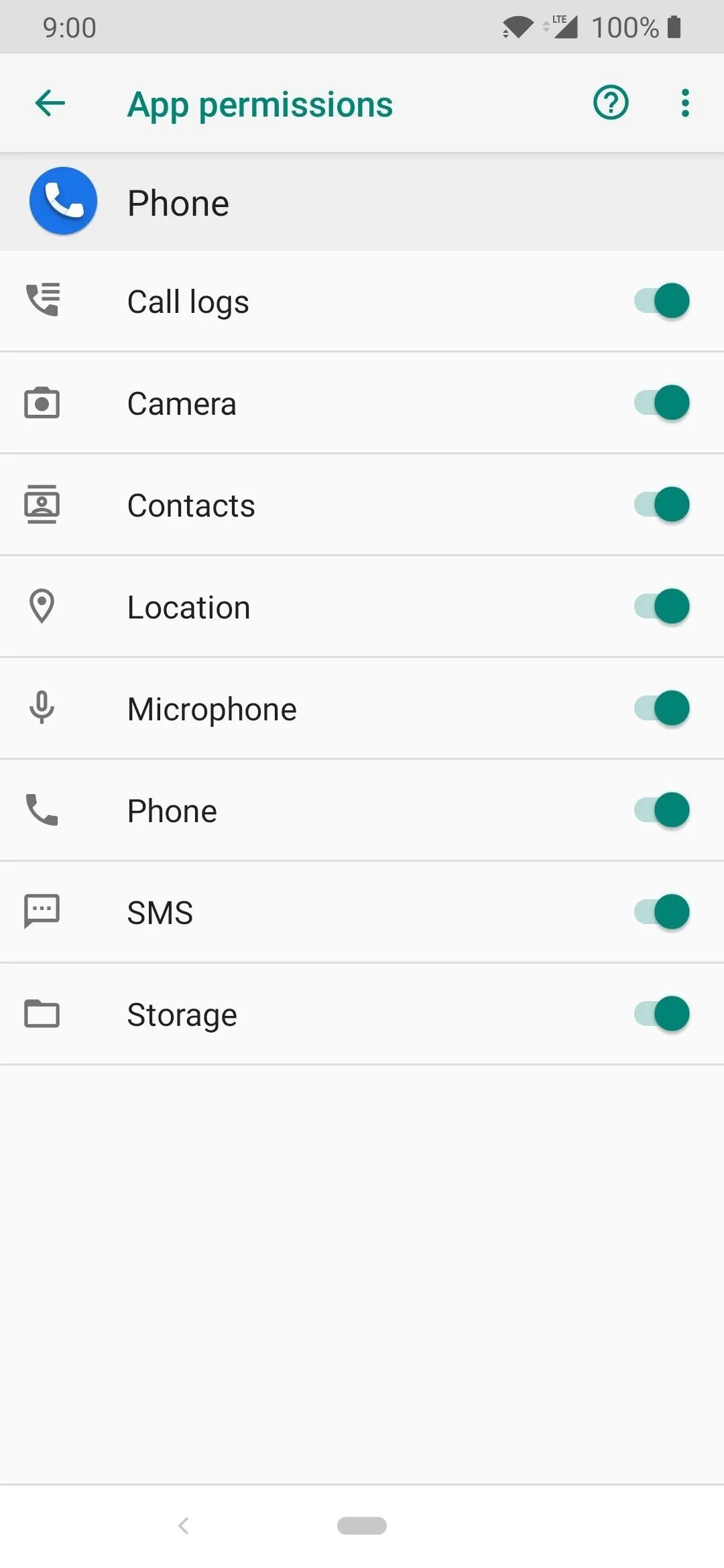Screen dimensions: 724x1568
Task: Toggle the Phone permission switch
Action: (x=662, y=810)
